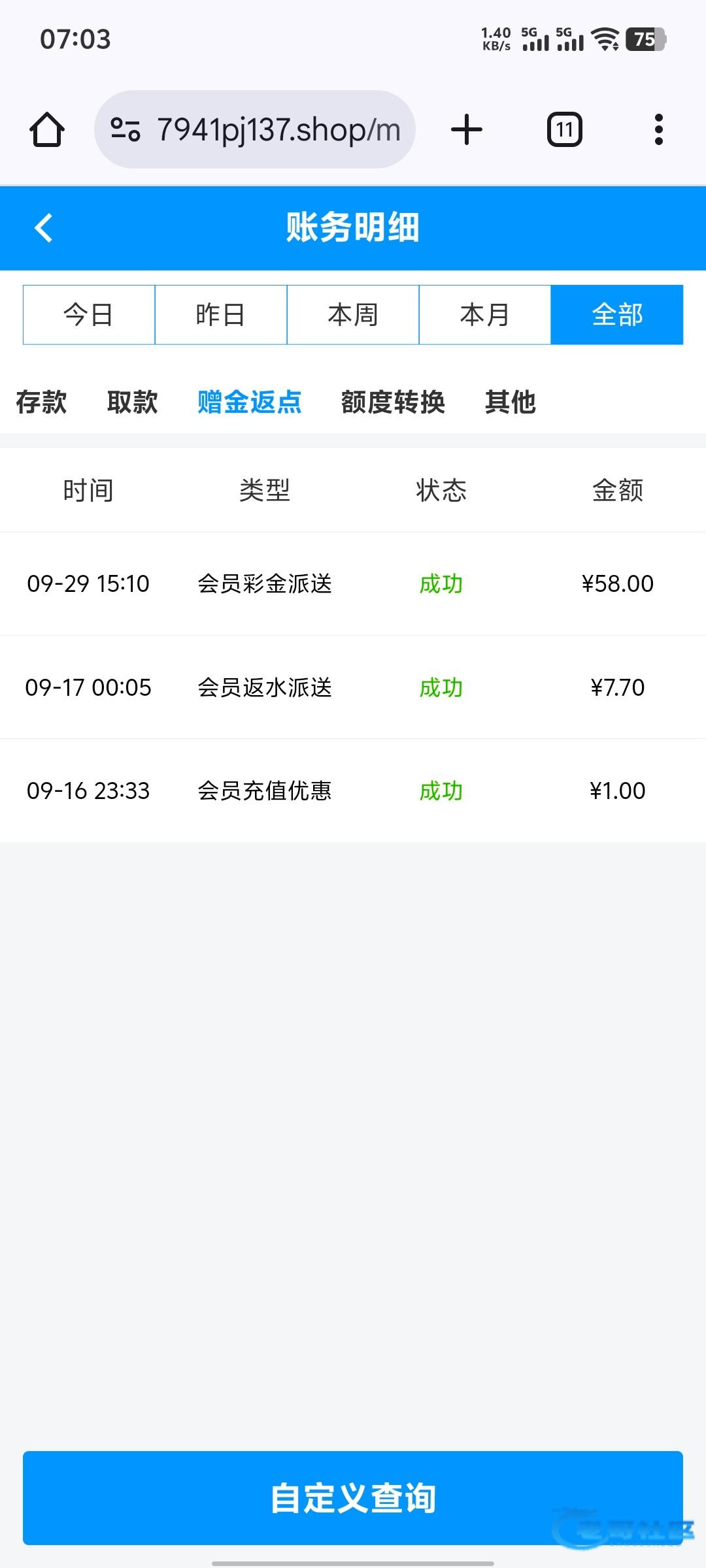The height and width of the screenshot is (1568, 706).
Task: Tap the 自定义查询 button
Action: pyautogui.click(x=353, y=1497)
